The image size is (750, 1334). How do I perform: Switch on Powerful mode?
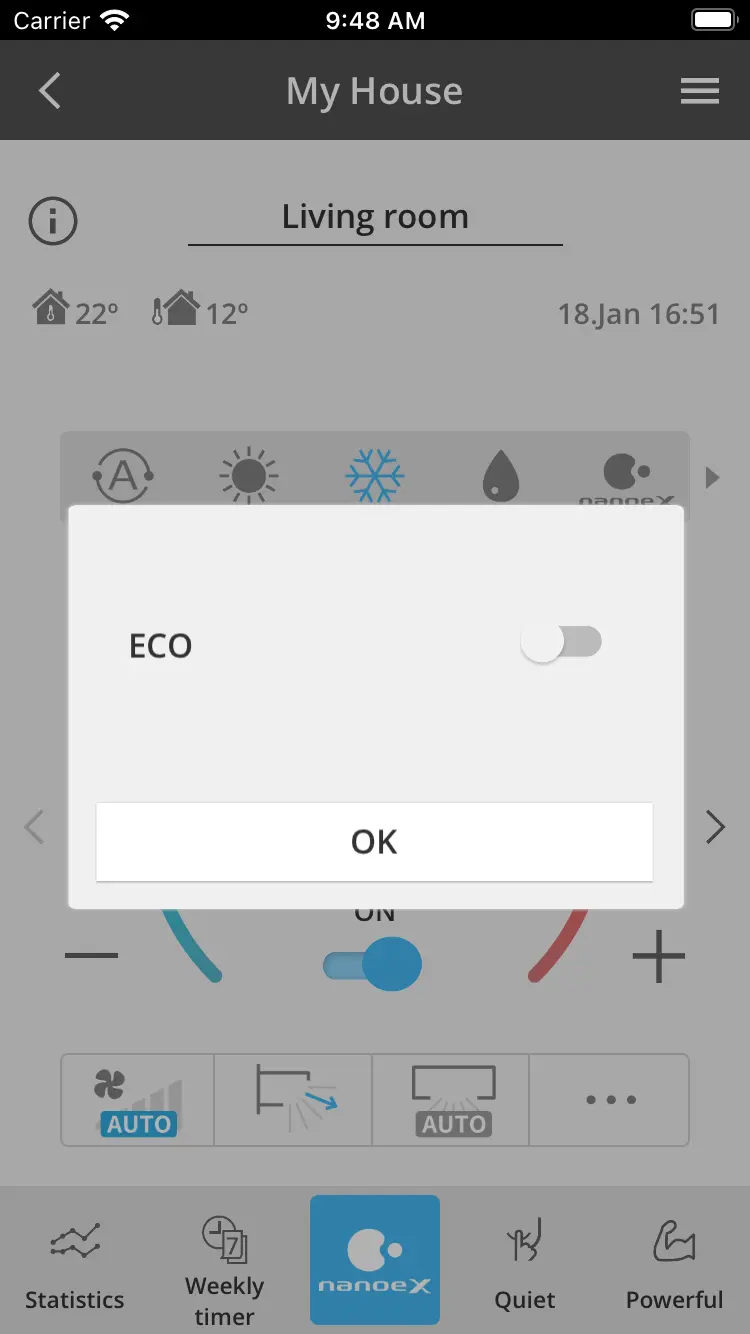pyautogui.click(x=675, y=1260)
